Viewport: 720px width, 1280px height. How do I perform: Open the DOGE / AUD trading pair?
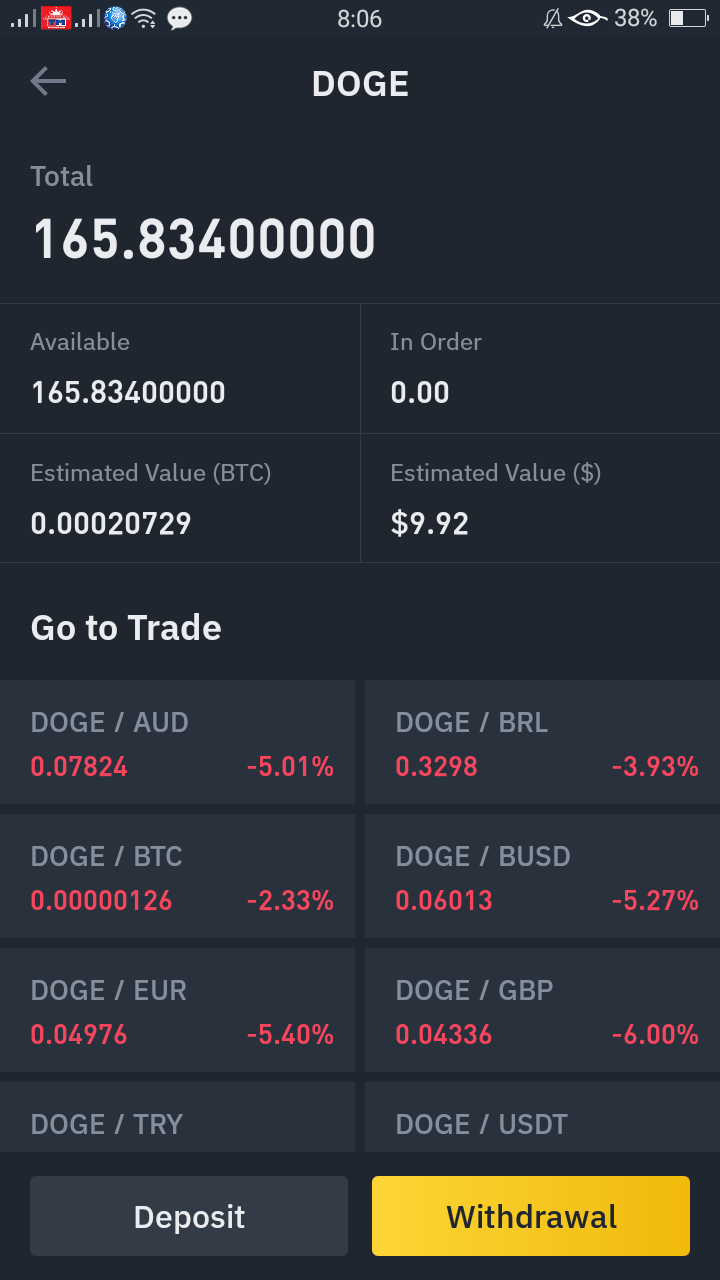pyautogui.click(x=177, y=742)
